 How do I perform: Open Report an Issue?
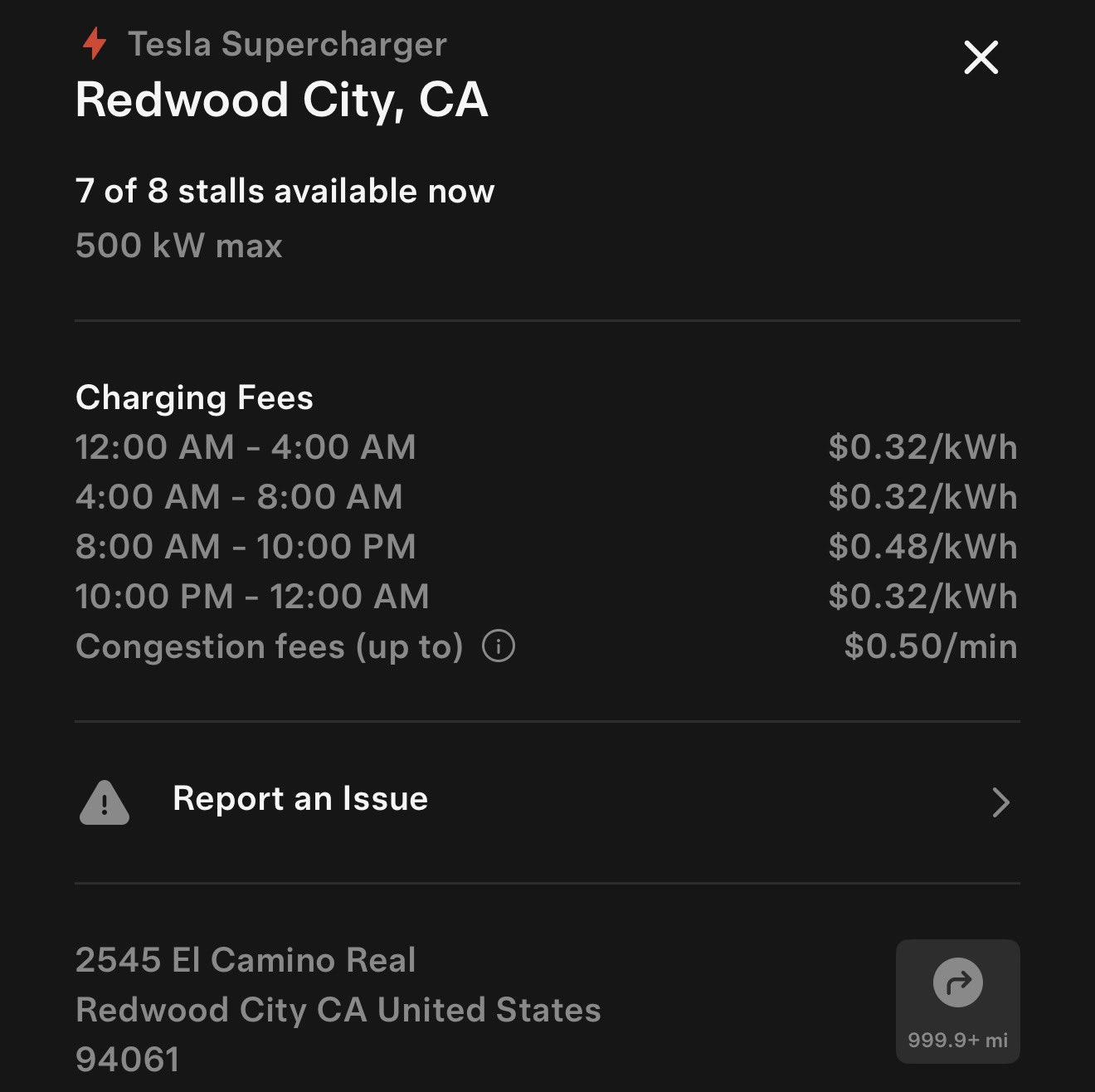pyautogui.click(x=547, y=802)
